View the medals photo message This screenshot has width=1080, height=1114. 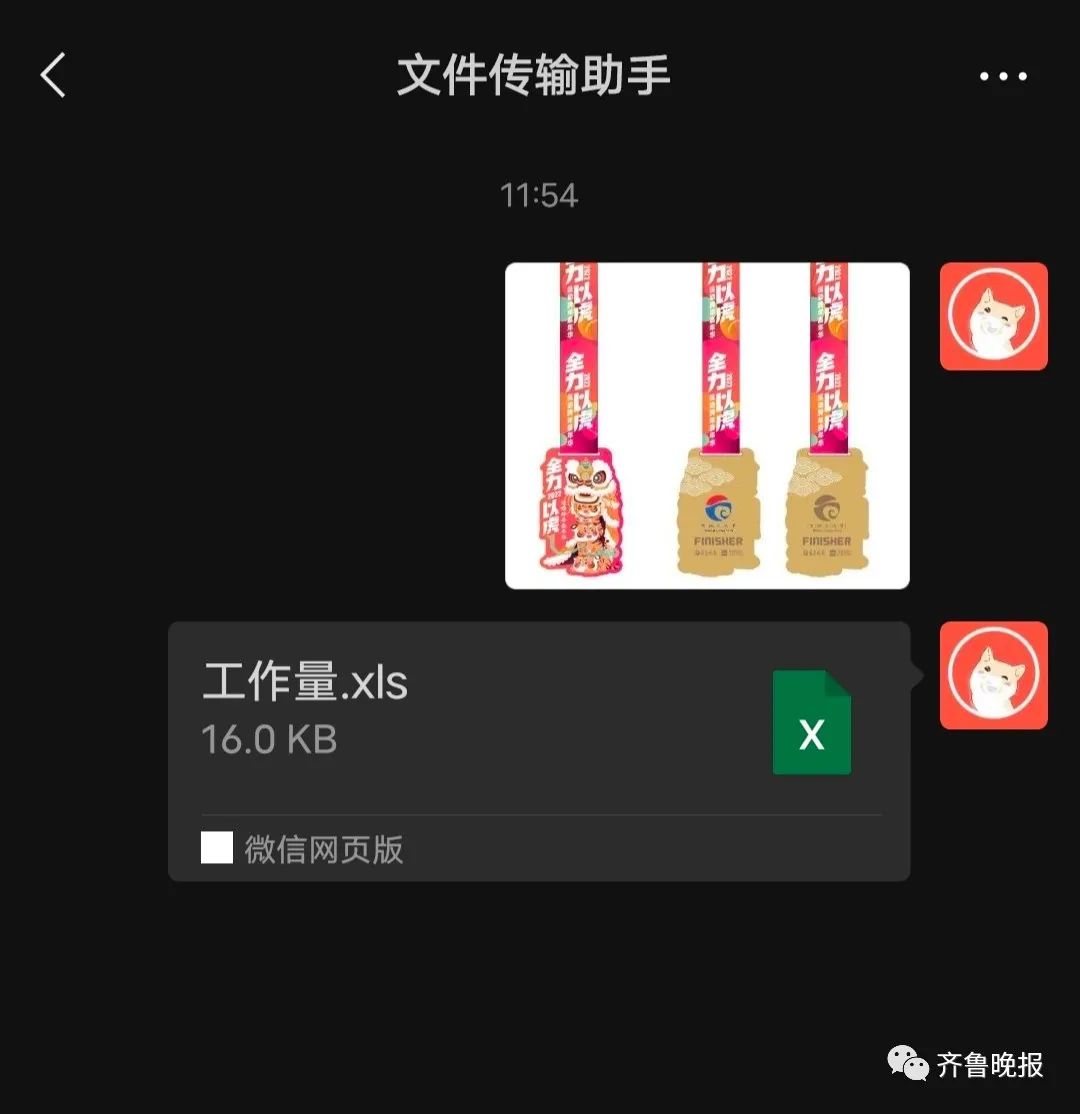tap(707, 425)
